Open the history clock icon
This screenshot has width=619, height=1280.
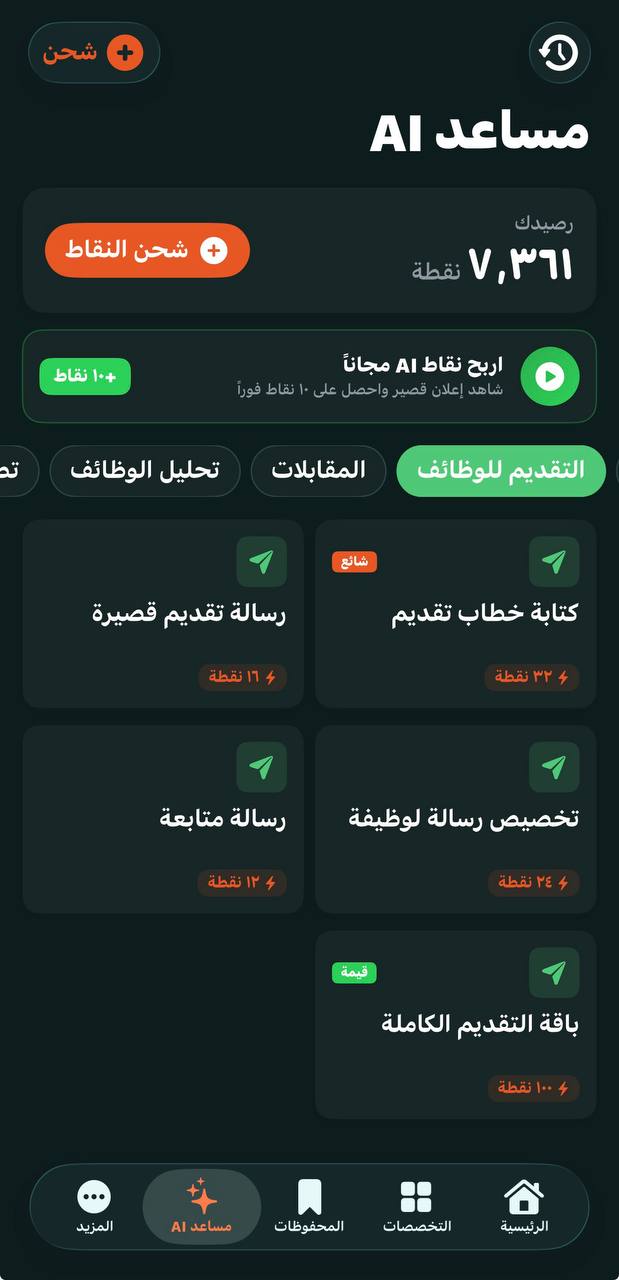559,53
